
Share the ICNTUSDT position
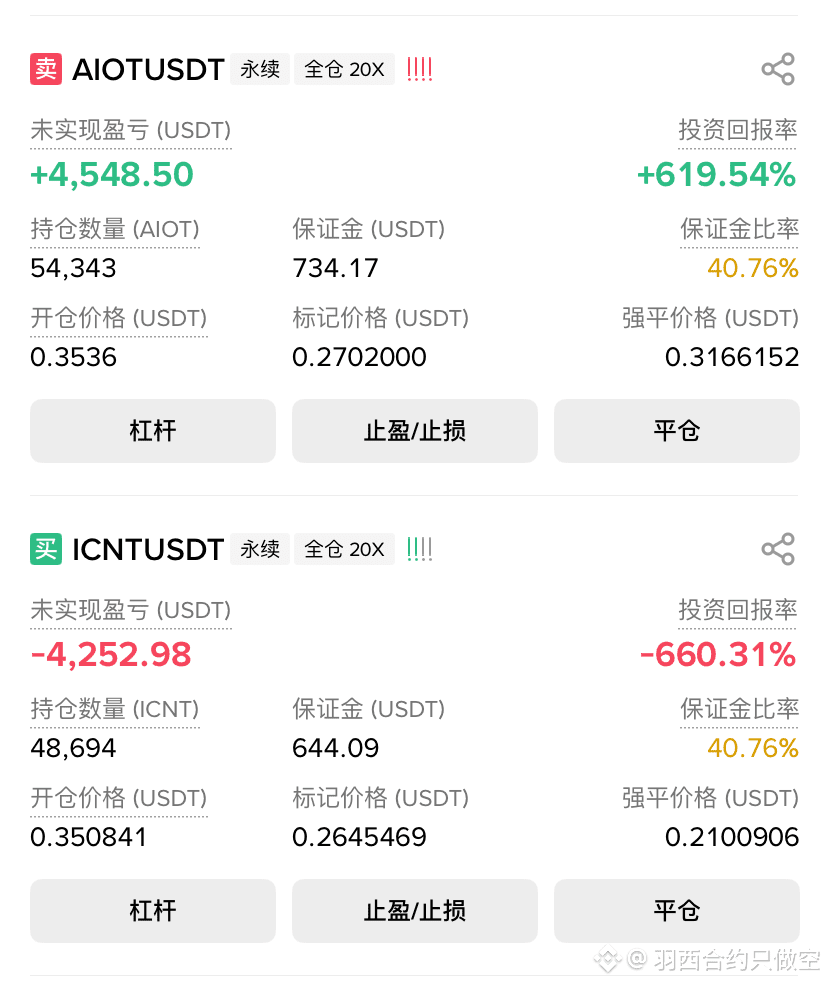(x=778, y=549)
